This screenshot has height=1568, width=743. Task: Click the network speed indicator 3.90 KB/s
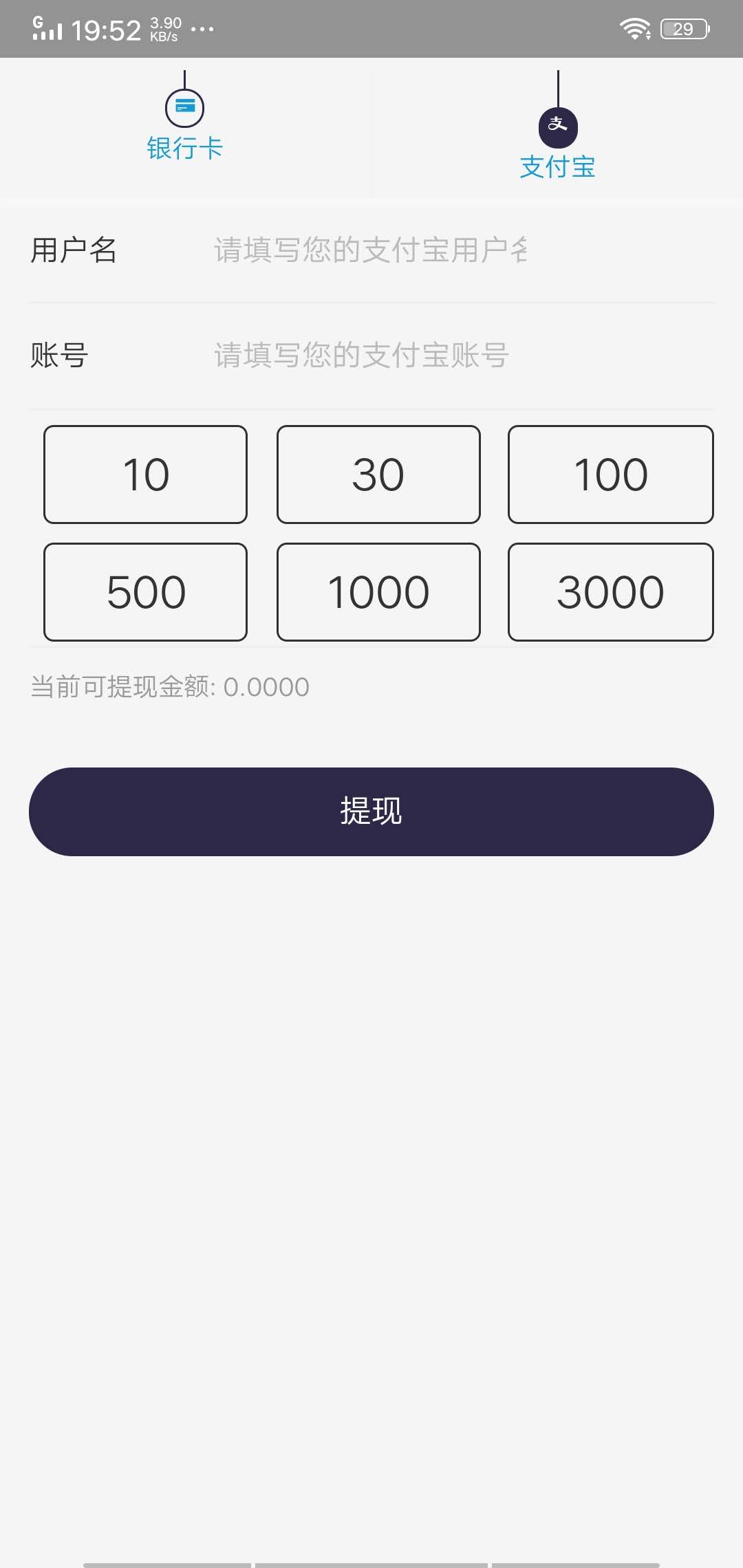164,26
